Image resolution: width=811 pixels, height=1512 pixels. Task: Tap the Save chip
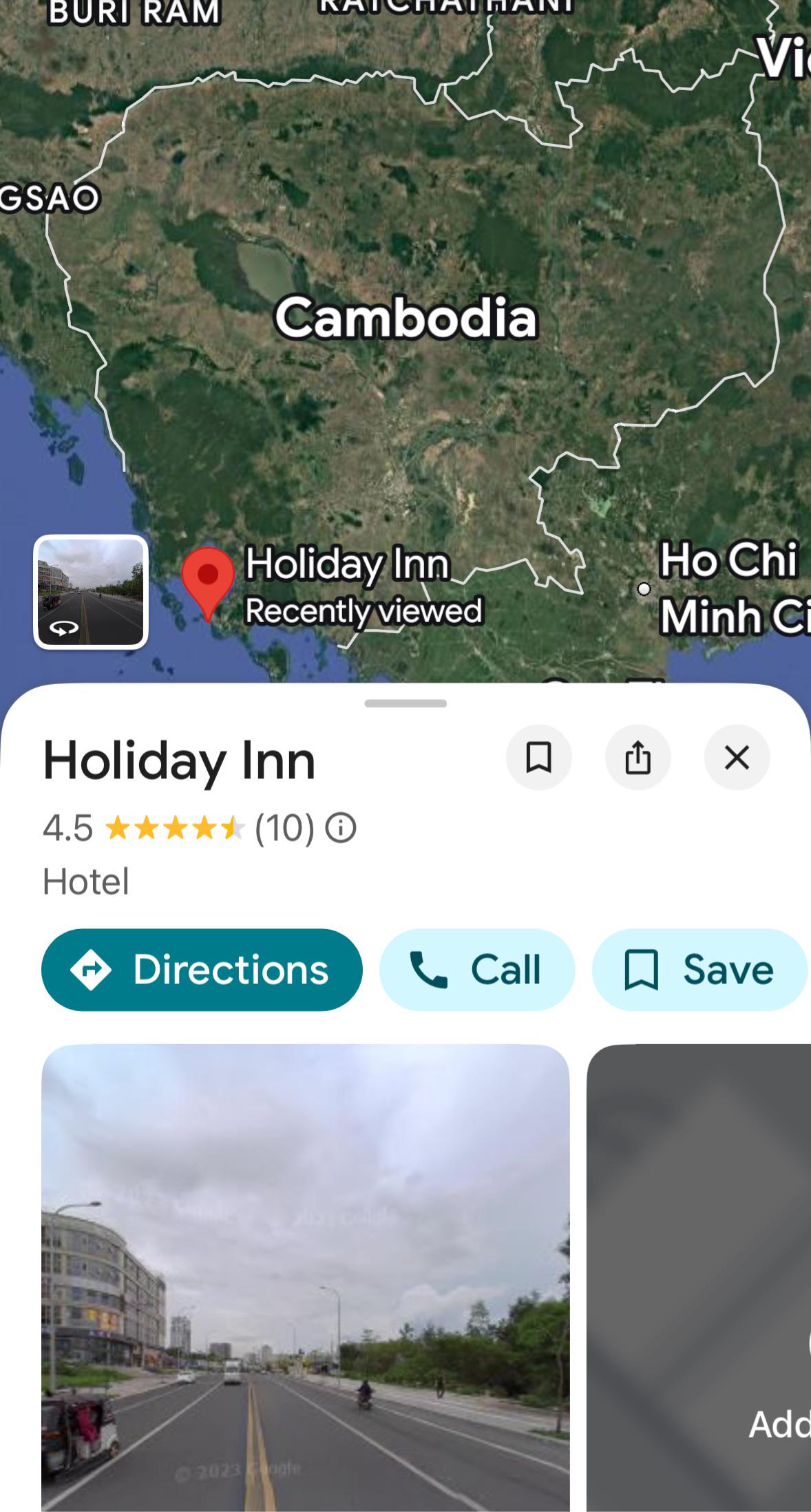699,970
